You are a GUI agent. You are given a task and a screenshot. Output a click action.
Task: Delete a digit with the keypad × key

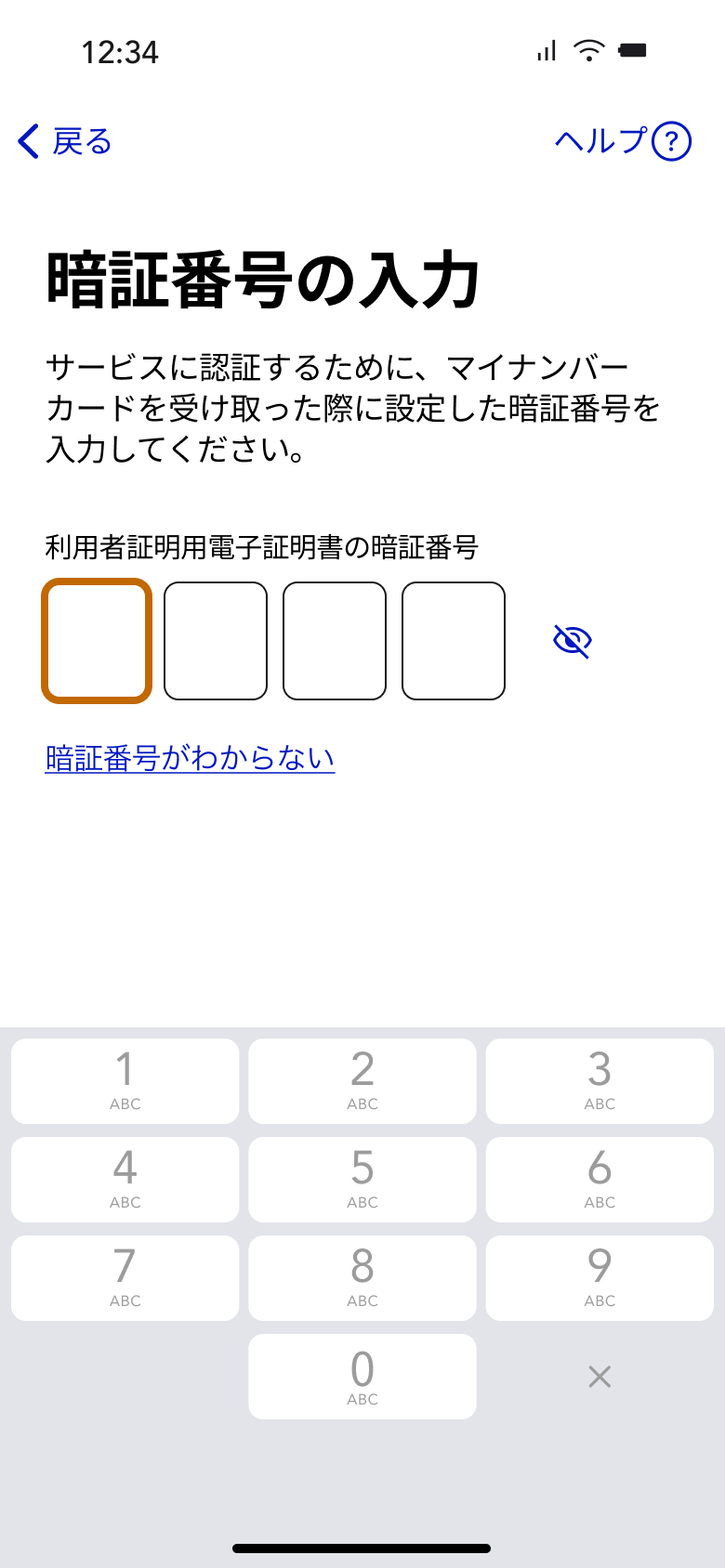tap(600, 1376)
